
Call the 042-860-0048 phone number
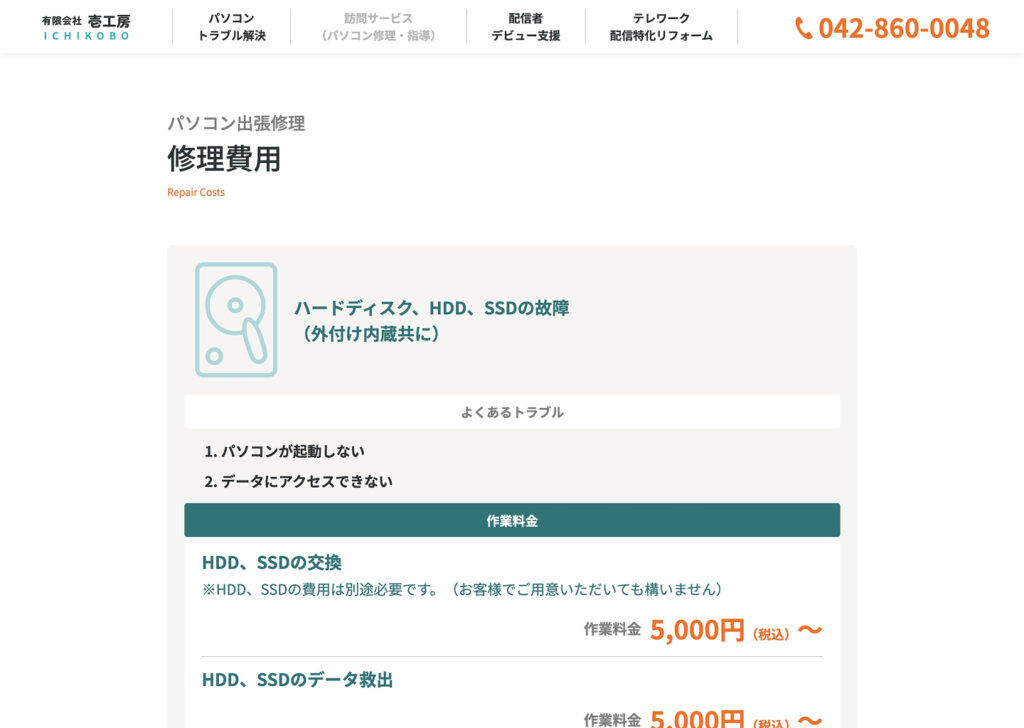tap(892, 28)
